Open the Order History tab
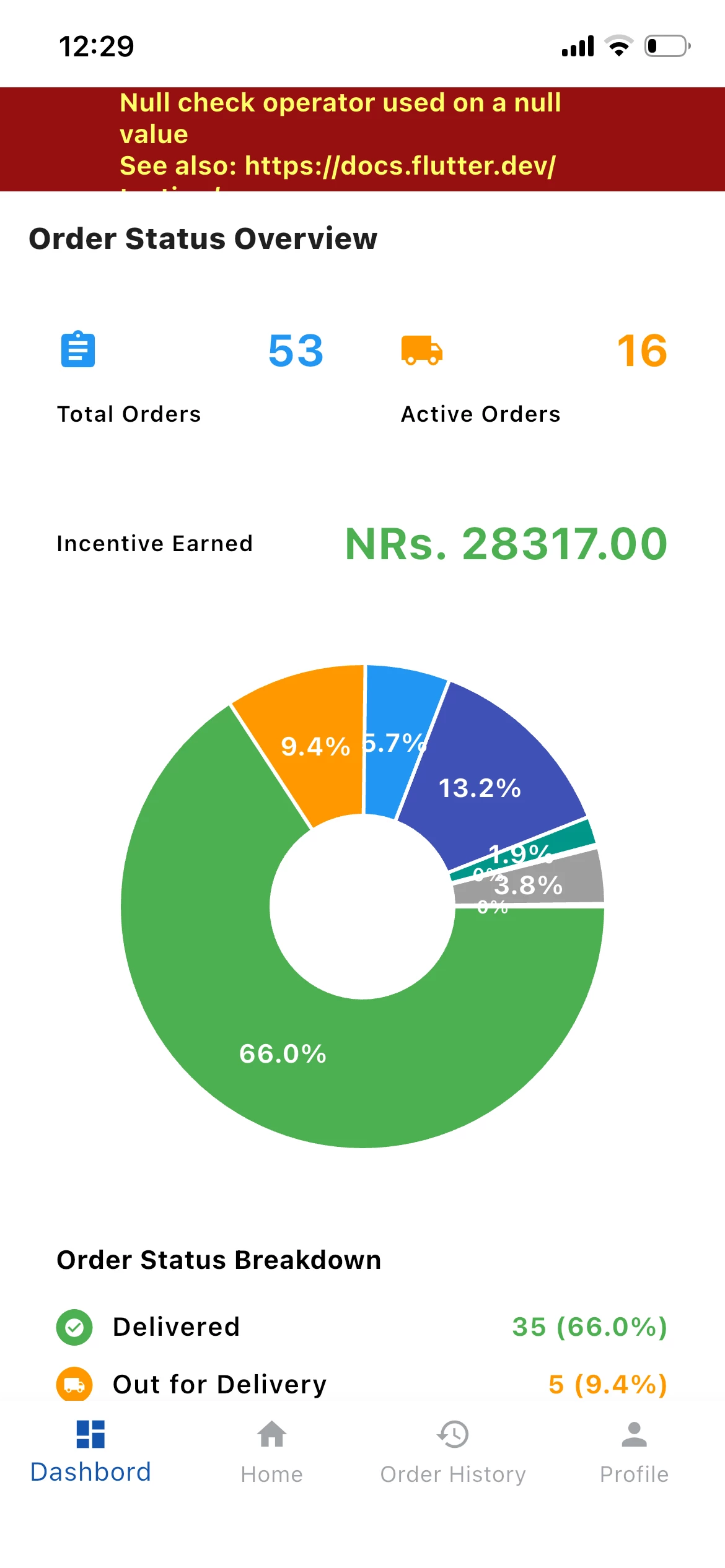This screenshot has width=725, height=1568. click(x=453, y=1452)
